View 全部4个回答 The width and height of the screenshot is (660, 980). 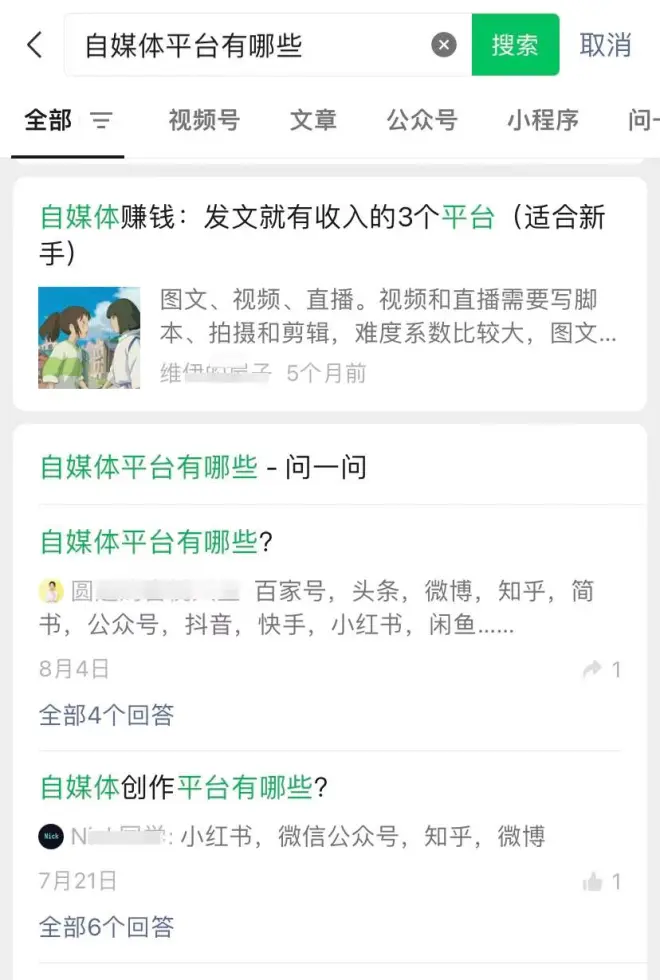click(x=107, y=715)
